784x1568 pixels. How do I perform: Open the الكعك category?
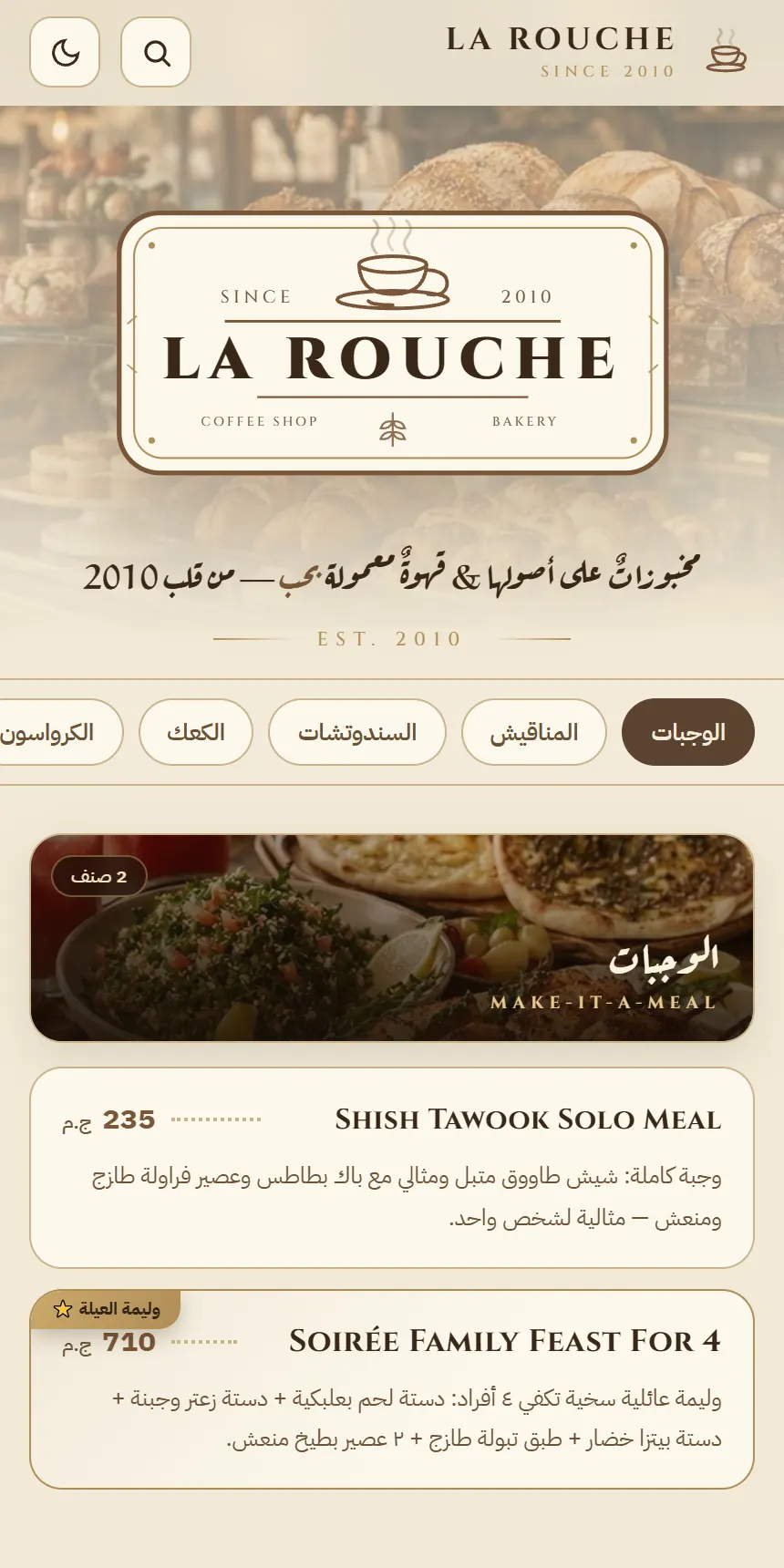coord(196,732)
